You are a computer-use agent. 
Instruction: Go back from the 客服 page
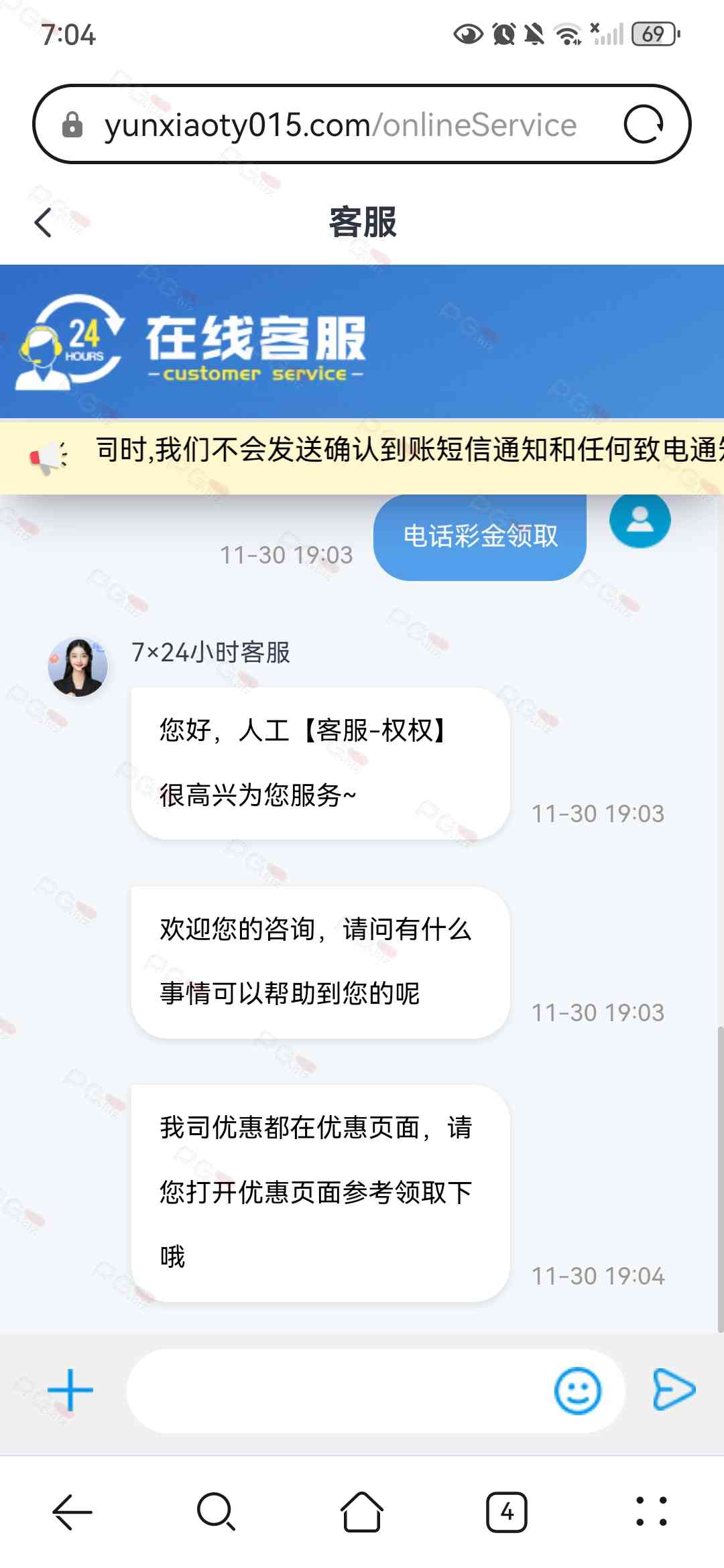(x=43, y=222)
